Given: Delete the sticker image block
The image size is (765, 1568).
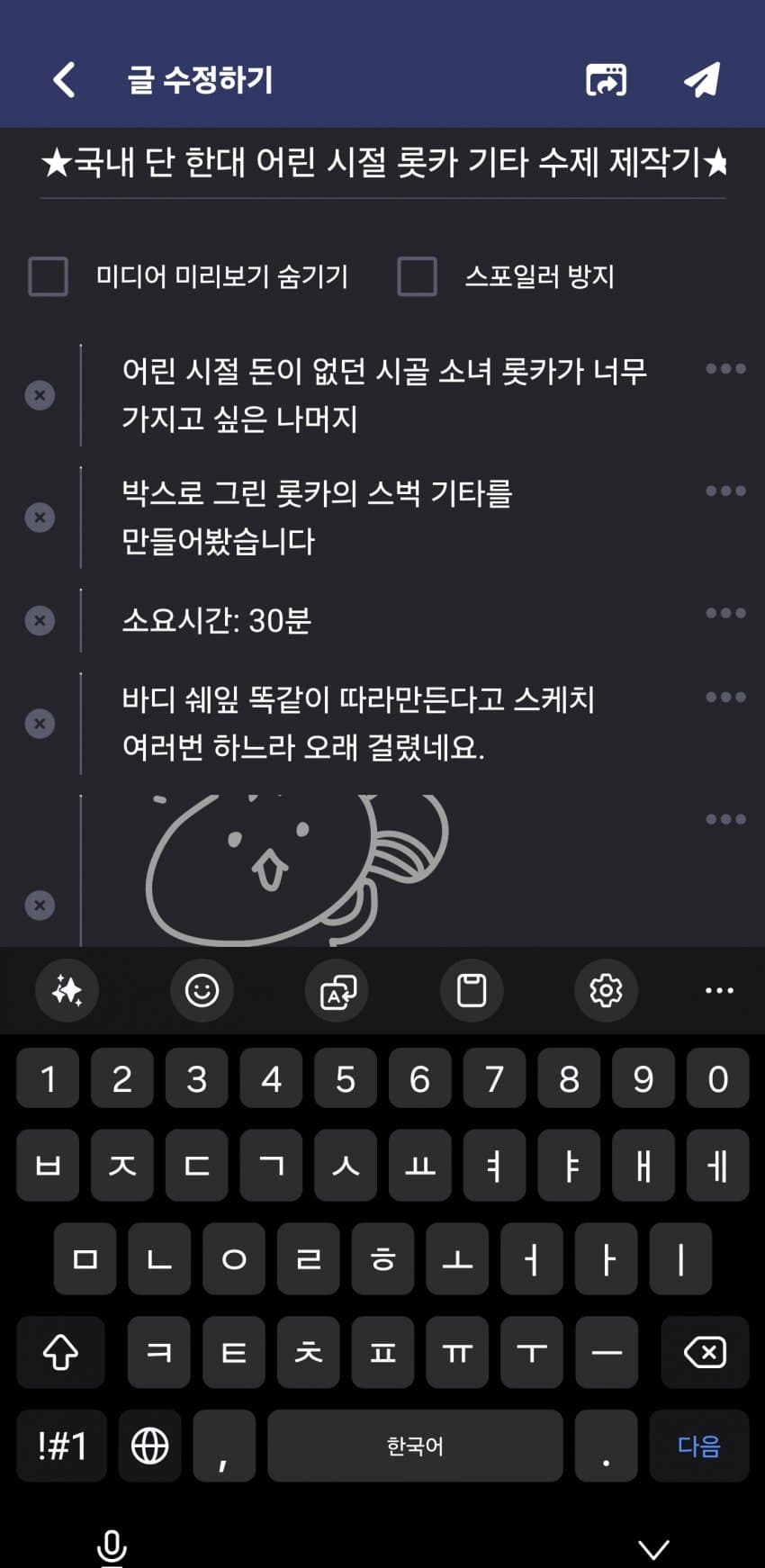Looking at the screenshot, I should [x=40, y=905].
